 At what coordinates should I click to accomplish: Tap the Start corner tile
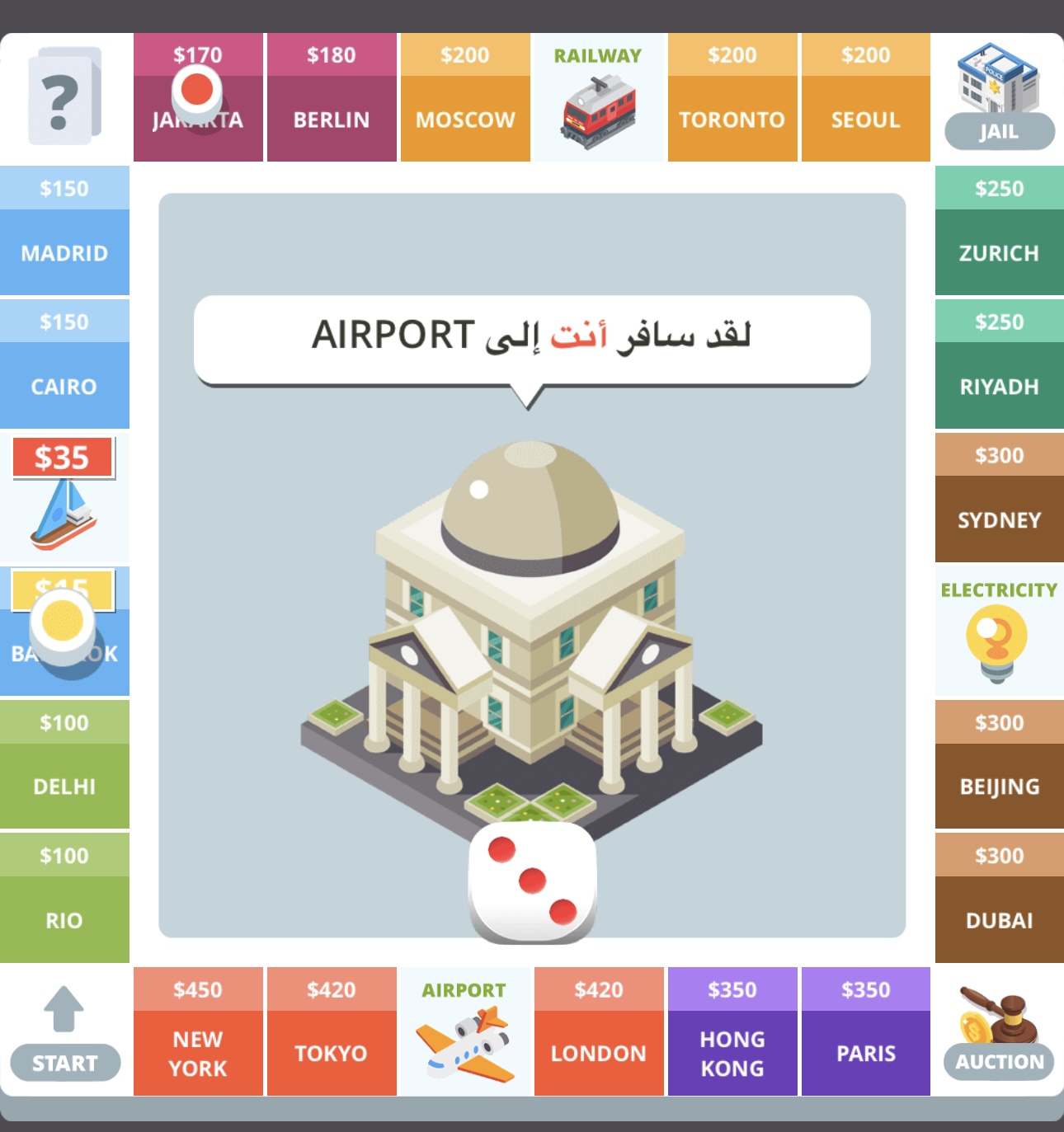click(x=64, y=1032)
